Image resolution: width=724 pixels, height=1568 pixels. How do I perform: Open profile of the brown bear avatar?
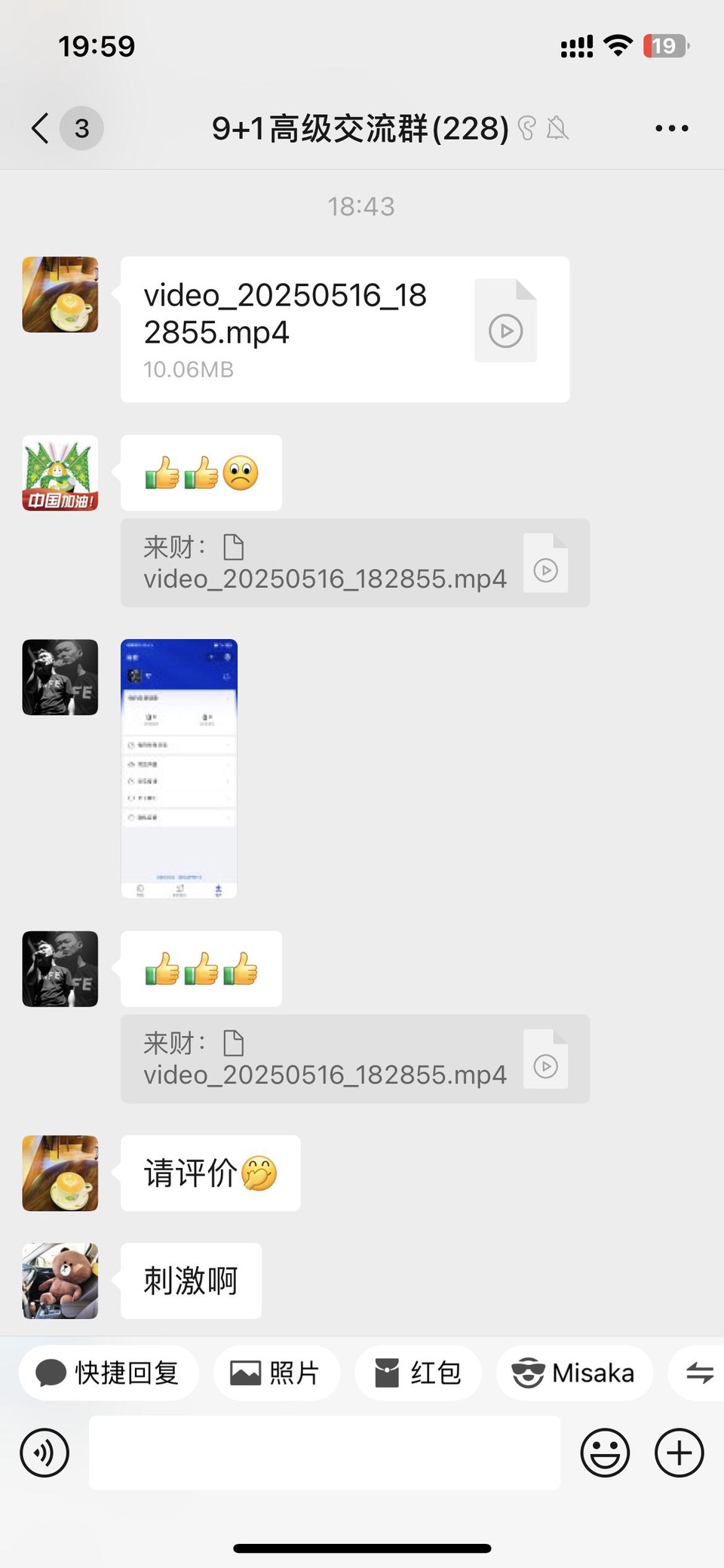60,1281
